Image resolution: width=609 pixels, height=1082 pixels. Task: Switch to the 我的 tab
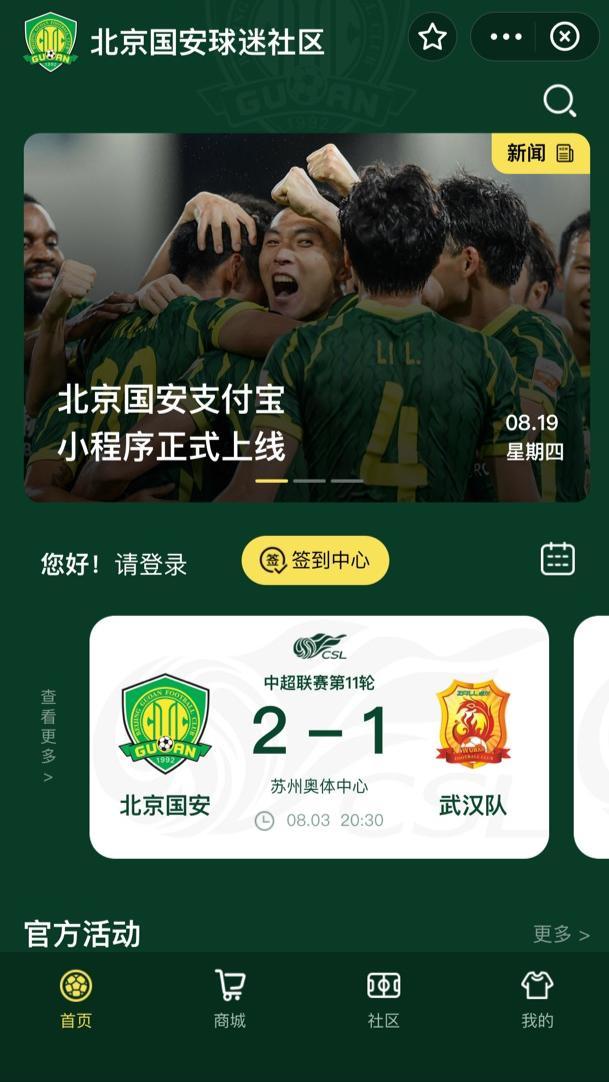pos(537,998)
